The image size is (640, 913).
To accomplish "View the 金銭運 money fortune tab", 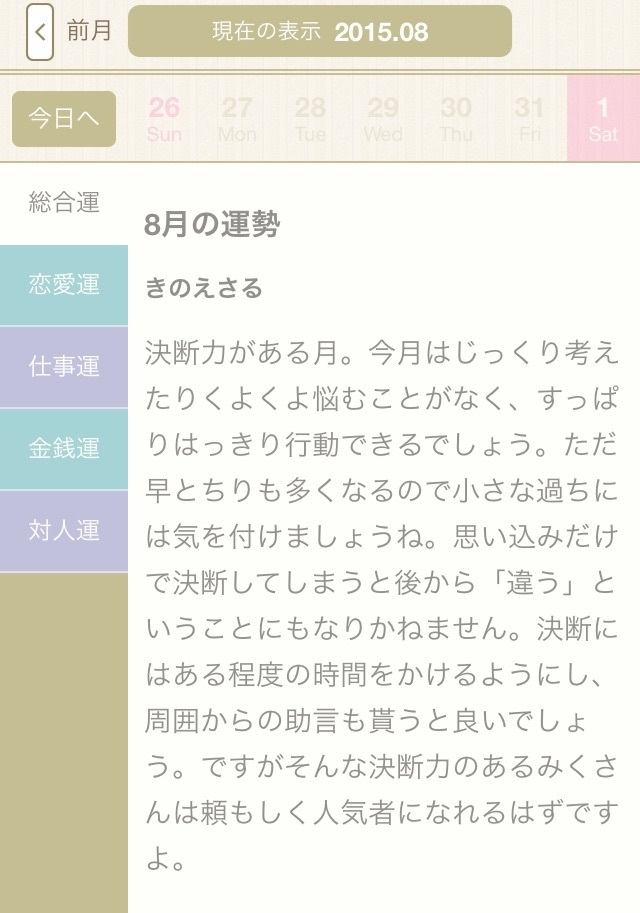I will click(64, 449).
